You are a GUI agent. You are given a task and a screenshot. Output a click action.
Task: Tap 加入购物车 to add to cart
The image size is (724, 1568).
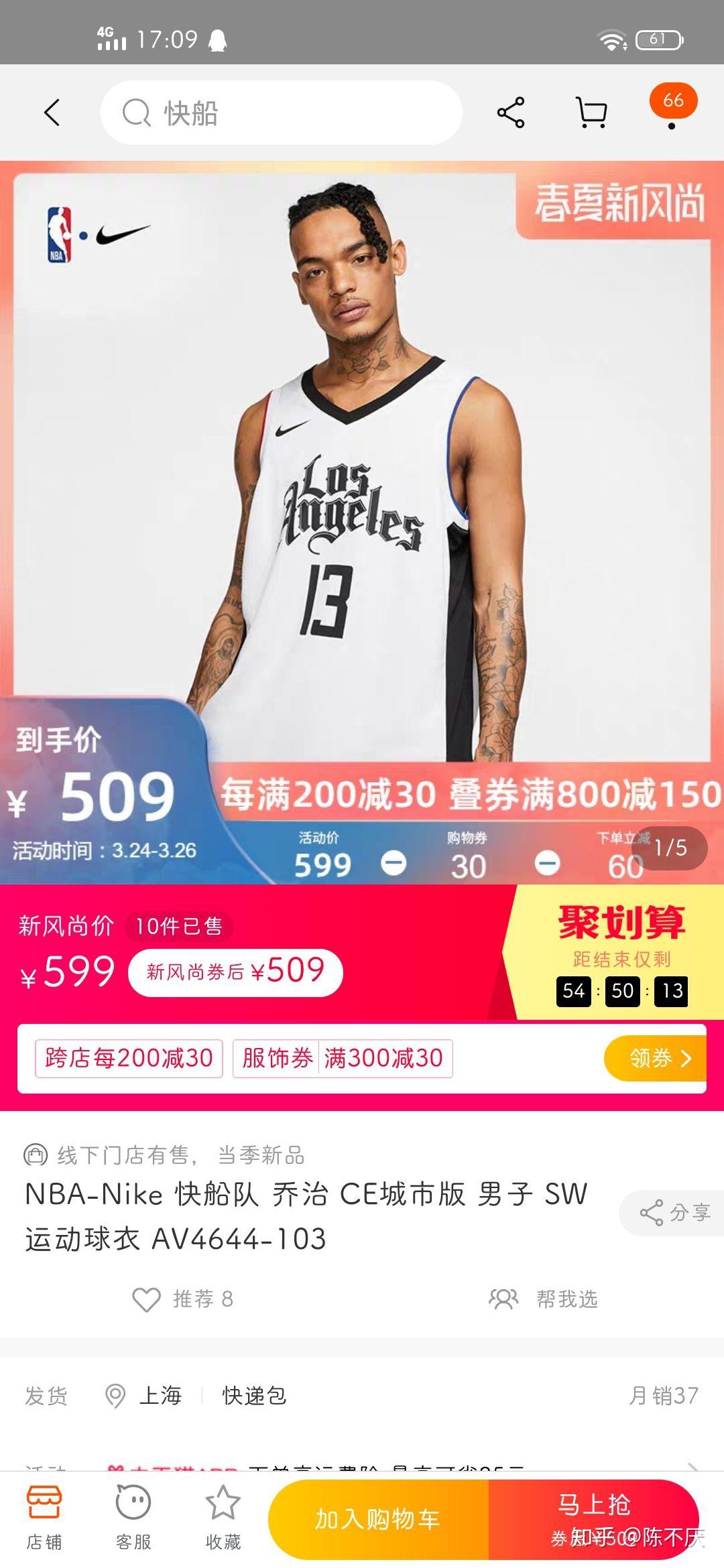[x=378, y=1519]
